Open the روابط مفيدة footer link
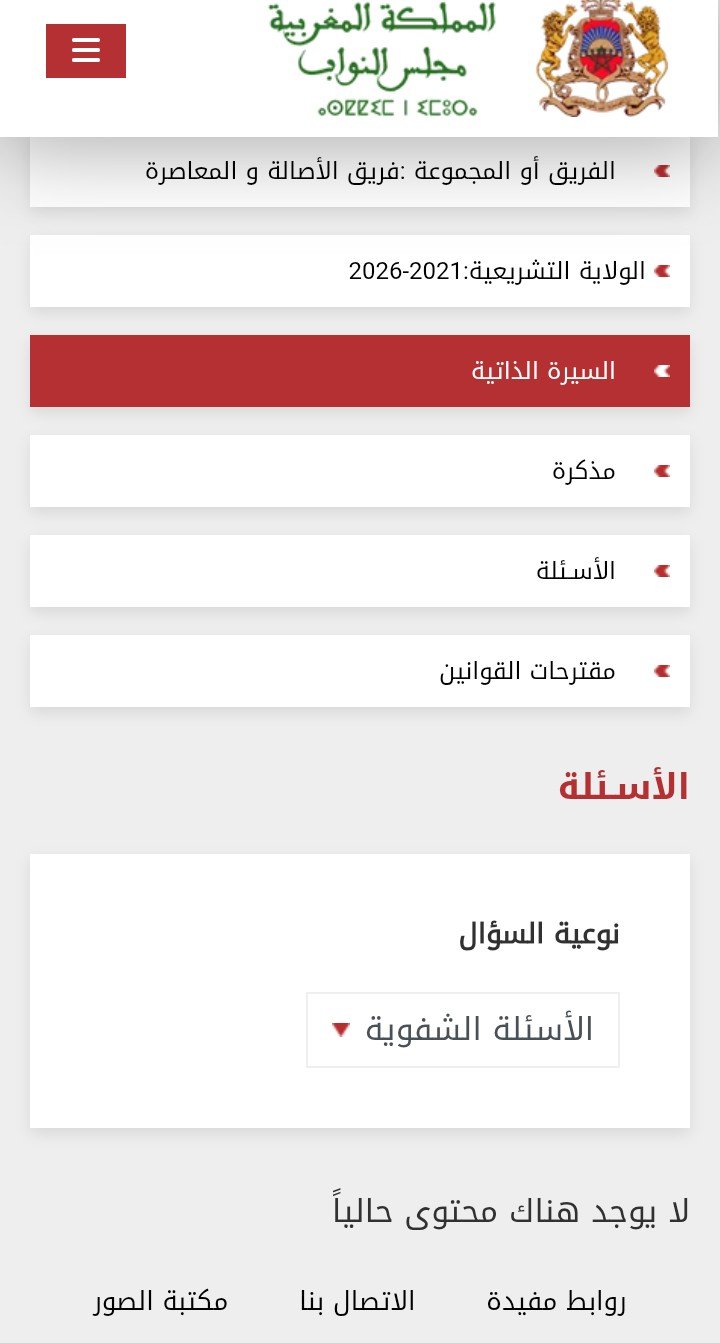The image size is (720, 1343). (x=556, y=1301)
